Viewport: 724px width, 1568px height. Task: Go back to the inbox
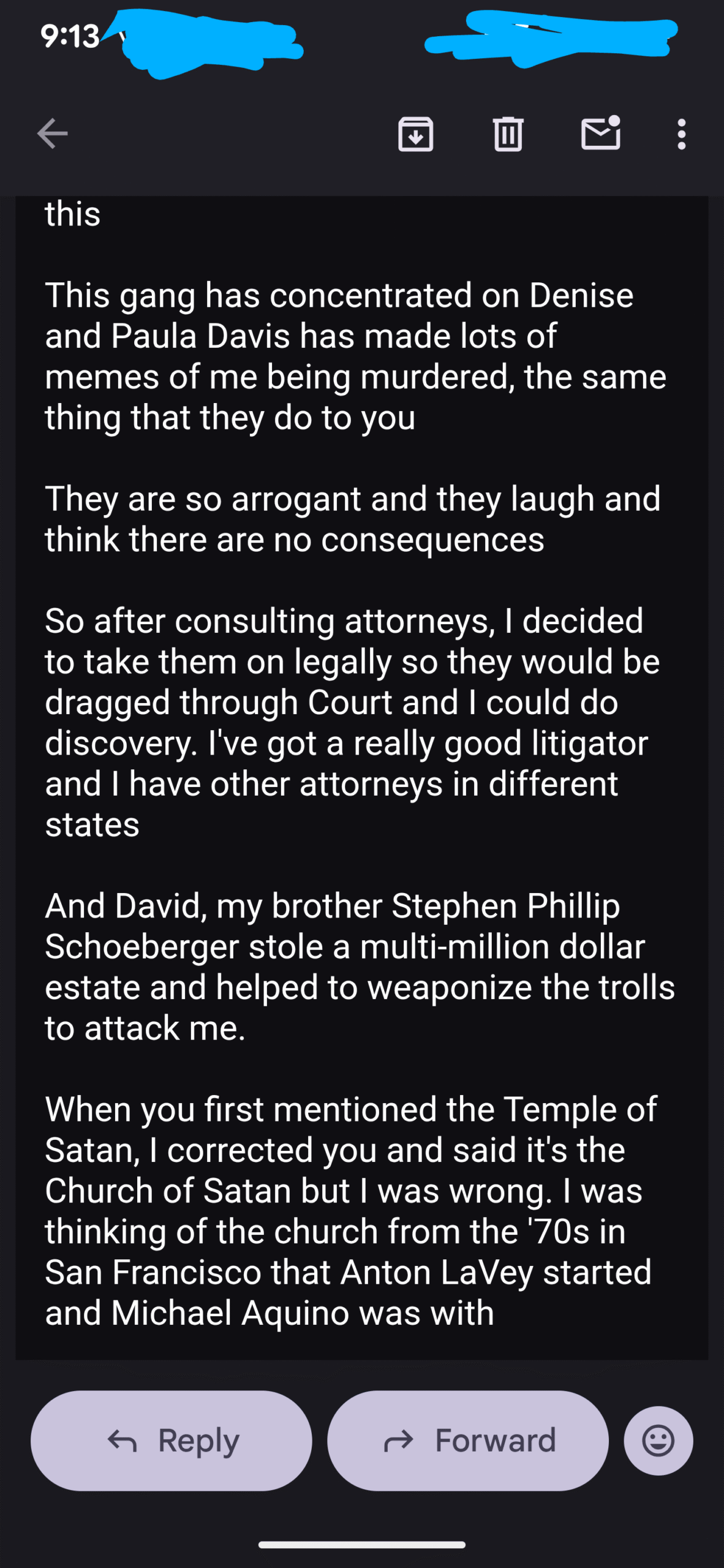(x=52, y=134)
